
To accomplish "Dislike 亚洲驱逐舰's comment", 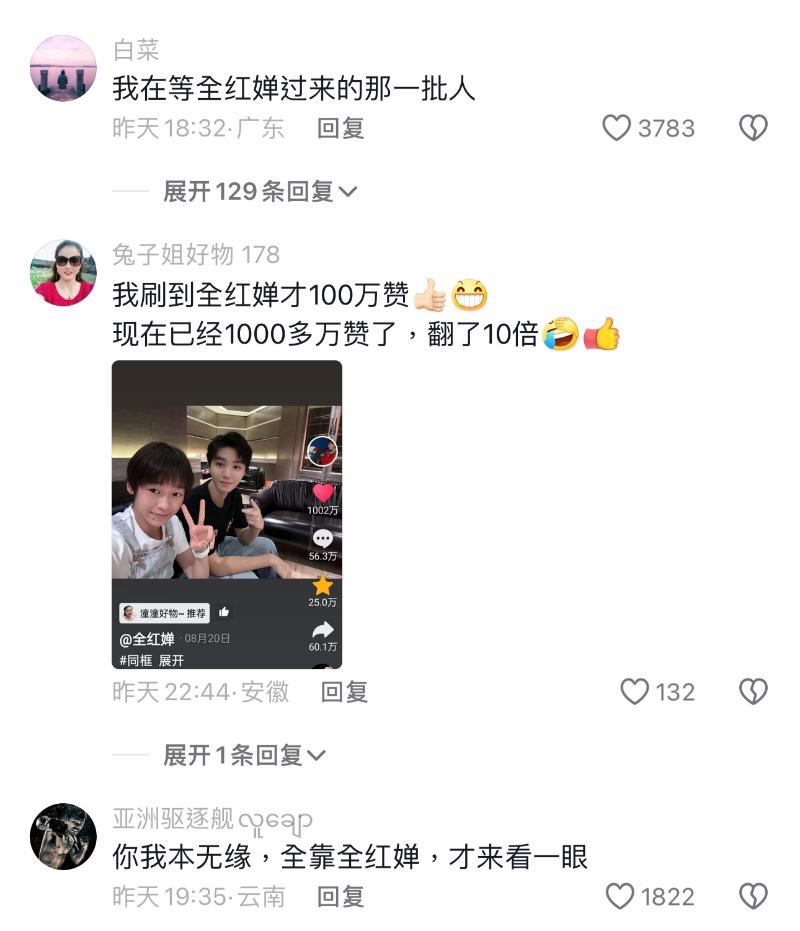I will click(753, 896).
